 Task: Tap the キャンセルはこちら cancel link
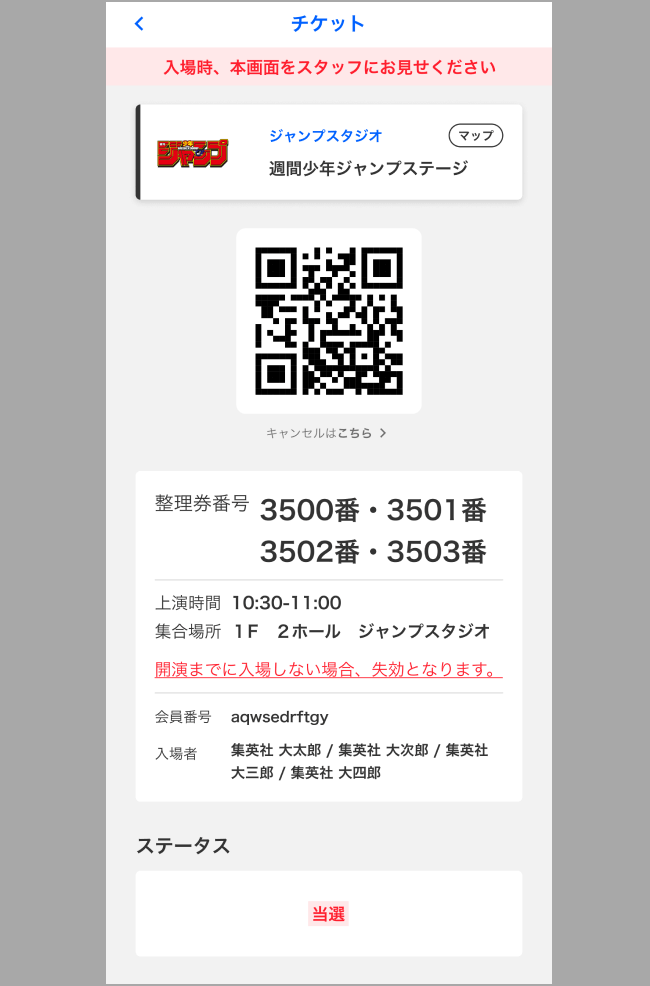pos(326,433)
